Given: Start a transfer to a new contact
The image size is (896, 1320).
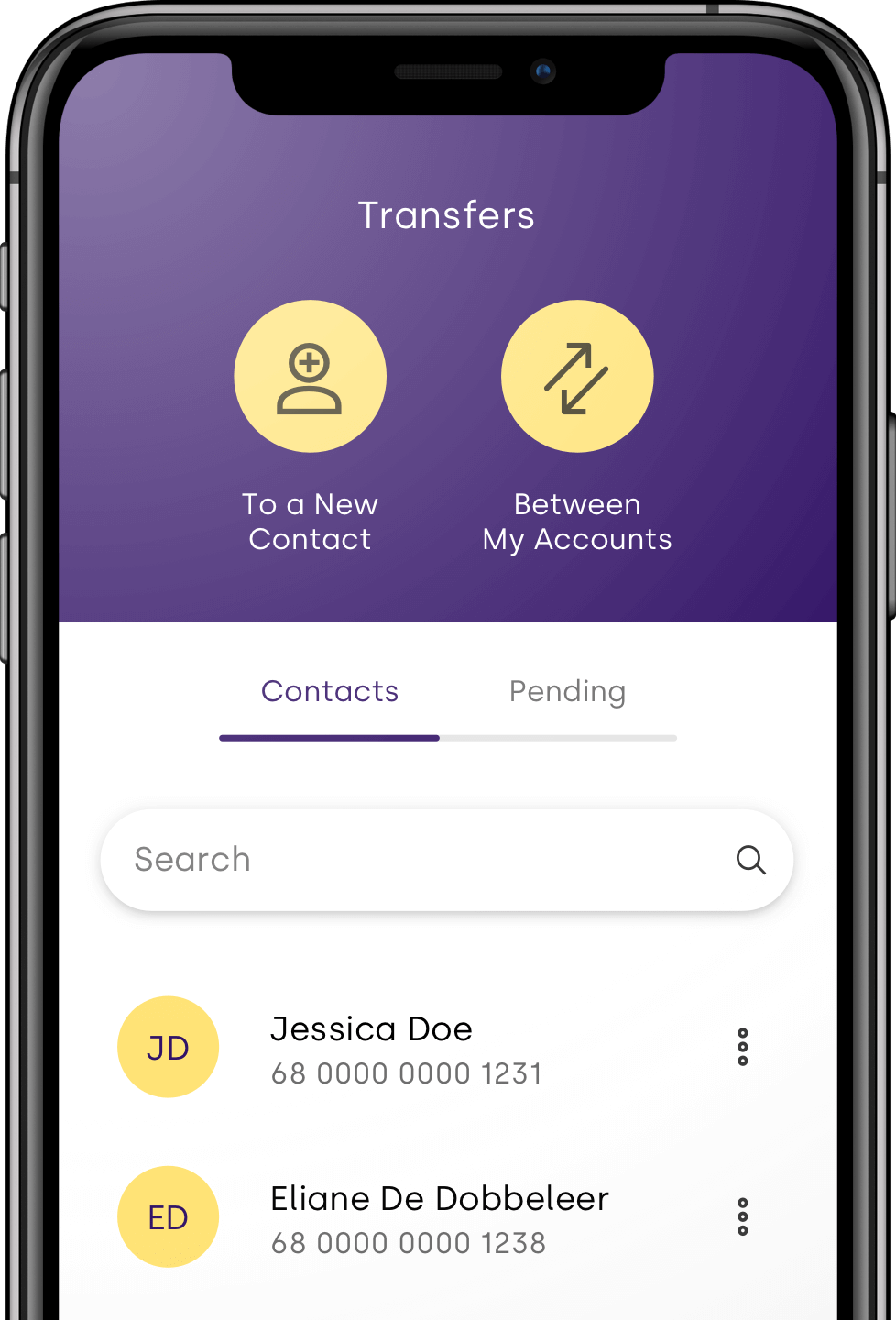Looking at the screenshot, I should pos(310,377).
